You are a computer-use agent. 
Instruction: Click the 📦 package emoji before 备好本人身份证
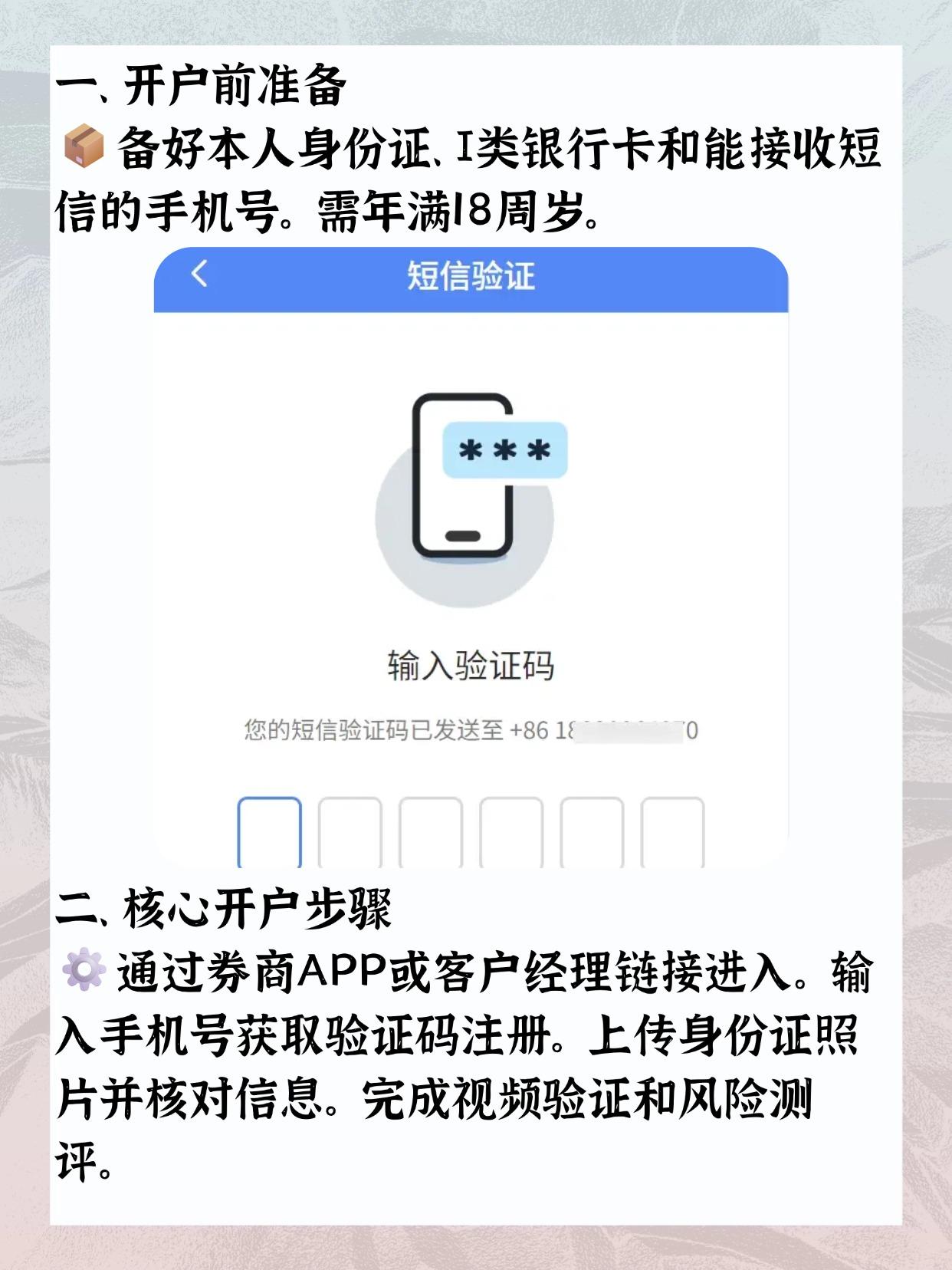click(x=84, y=147)
